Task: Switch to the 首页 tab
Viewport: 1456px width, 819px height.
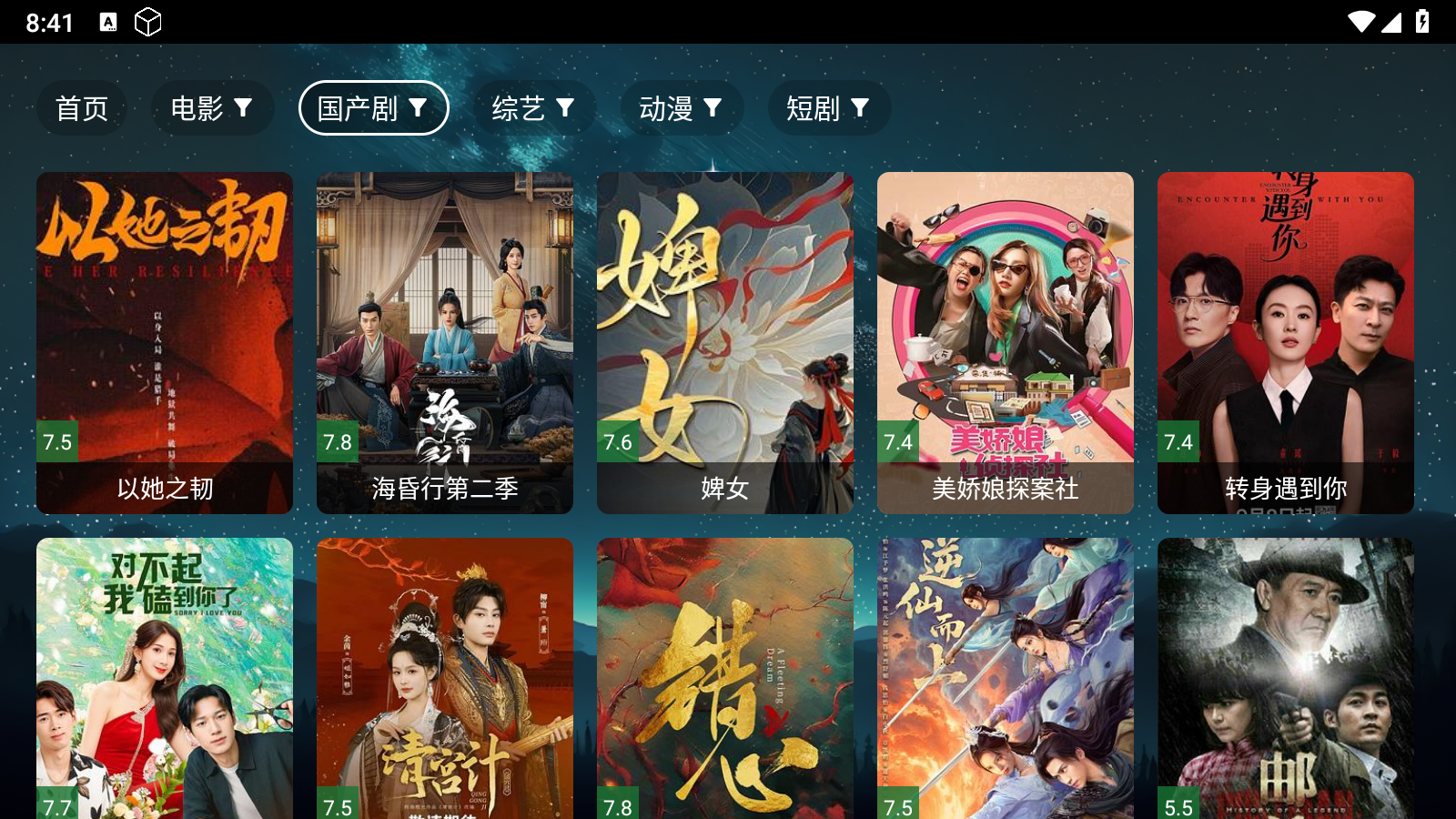Action: point(82,108)
